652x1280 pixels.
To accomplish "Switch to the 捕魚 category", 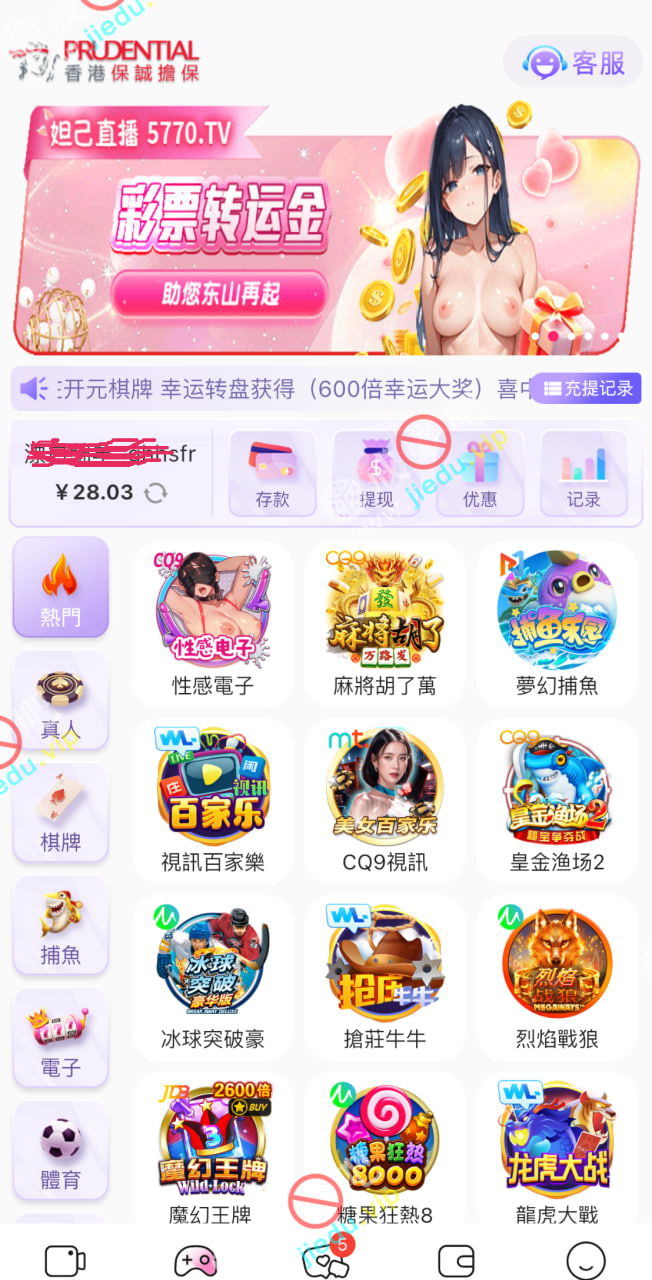I will click(x=60, y=926).
